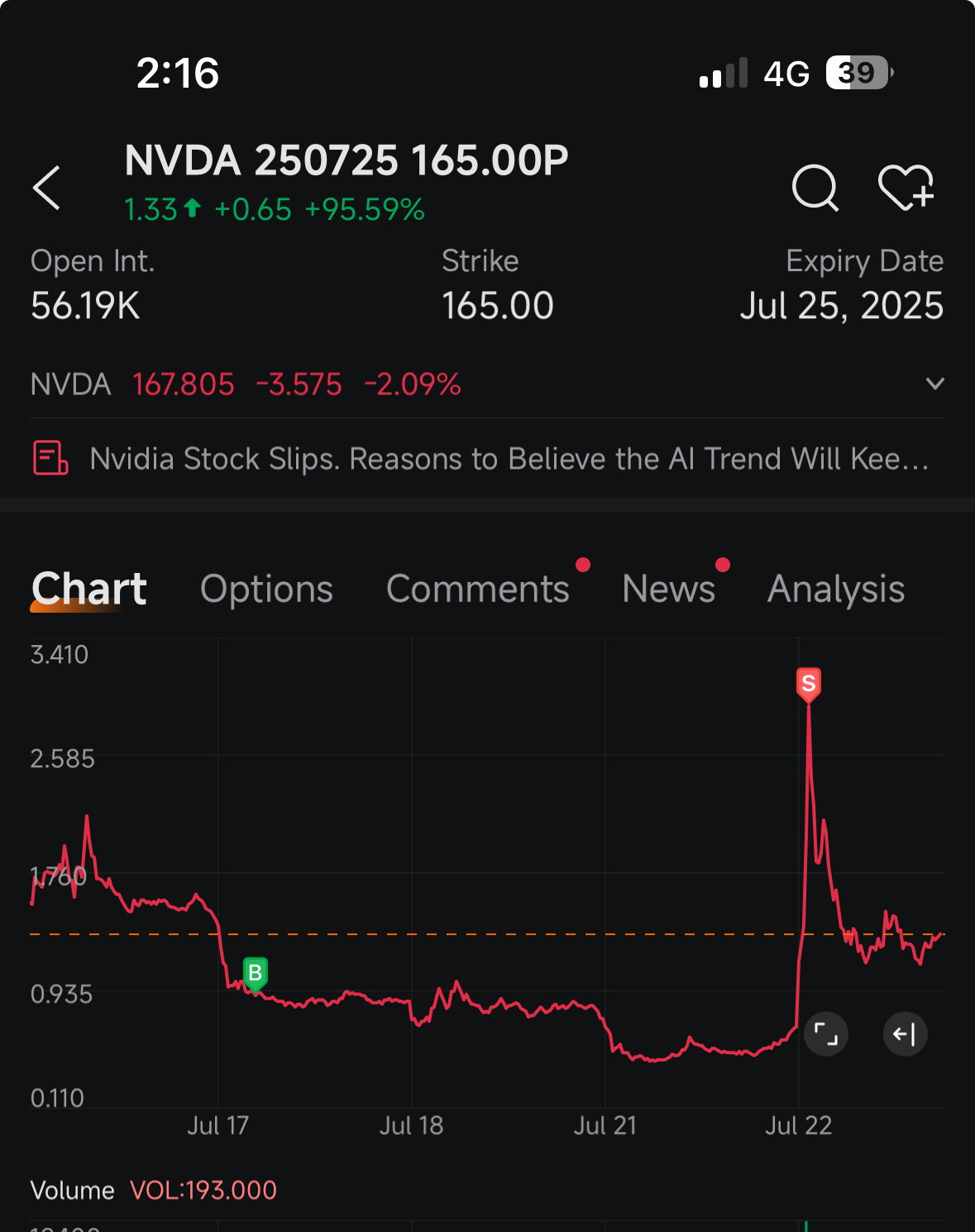Jump chart to latest with arrow icon
This screenshot has height=1232, width=975.
pyautogui.click(x=905, y=1034)
